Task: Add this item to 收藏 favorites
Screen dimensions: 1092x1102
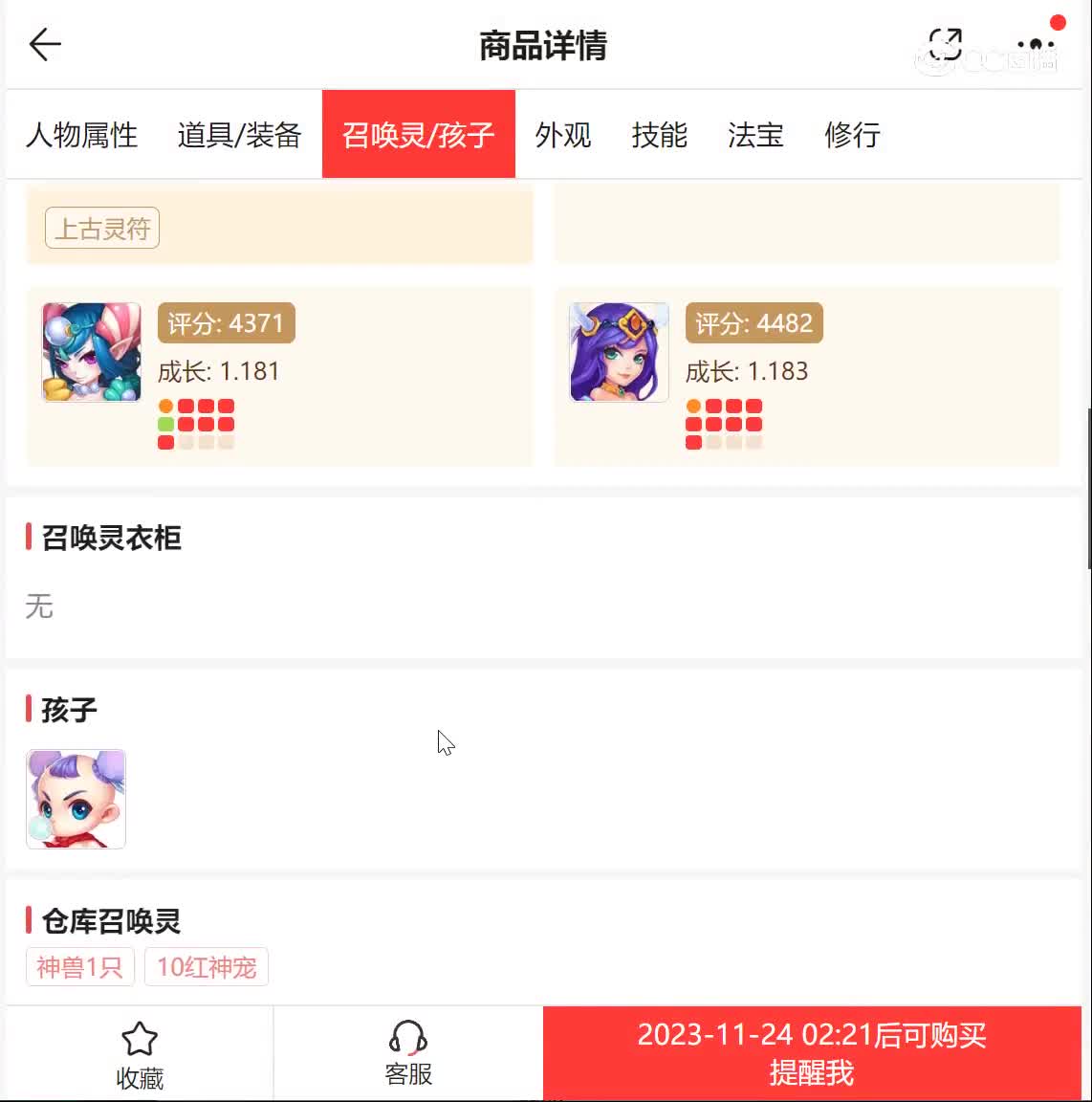Action: (x=140, y=1055)
